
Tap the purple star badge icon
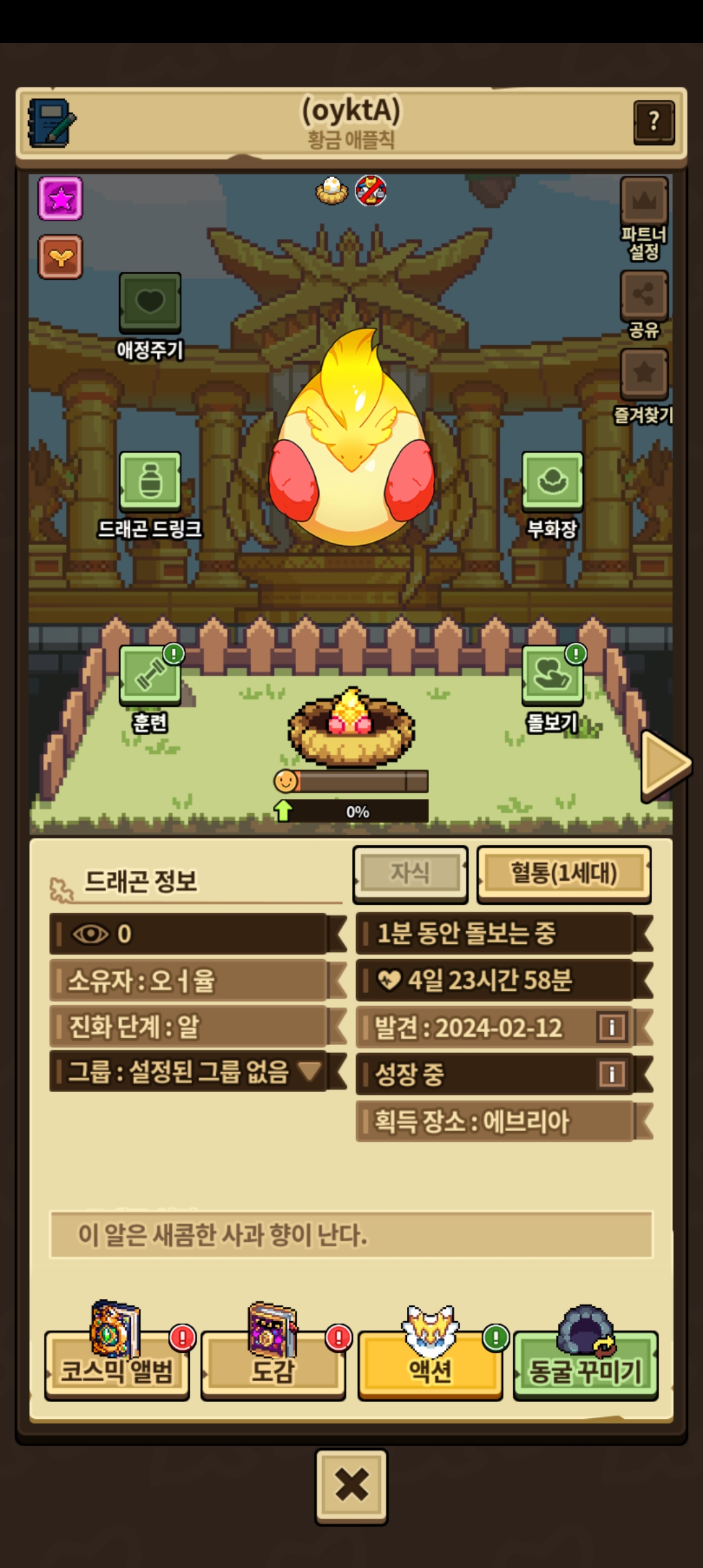click(61, 198)
